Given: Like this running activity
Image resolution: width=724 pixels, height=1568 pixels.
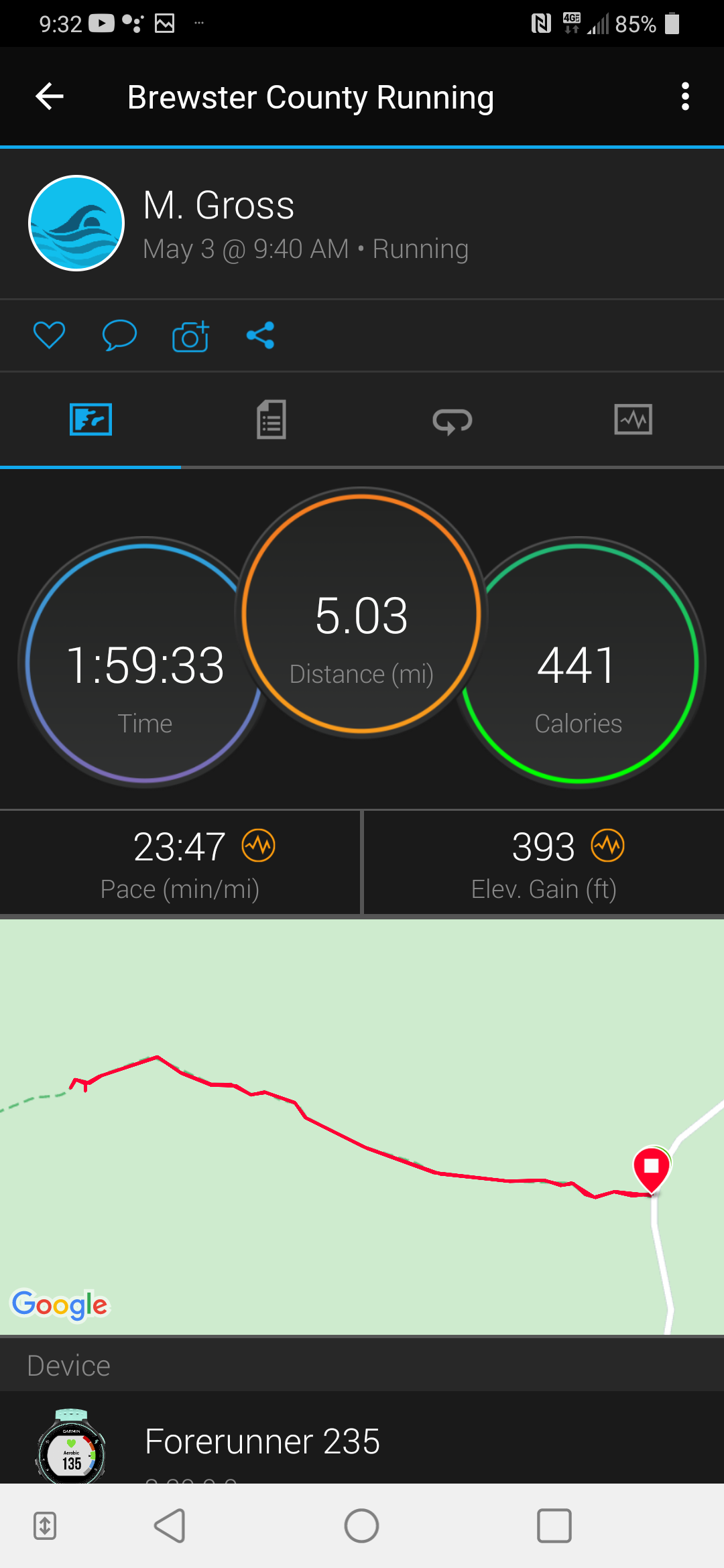Looking at the screenshot, I should tap(50, 335).
